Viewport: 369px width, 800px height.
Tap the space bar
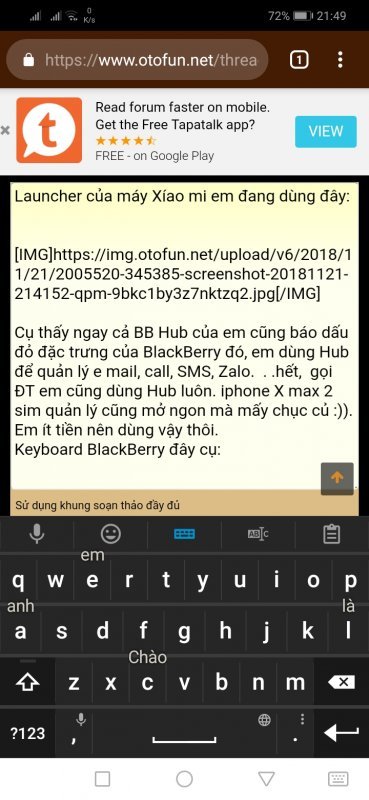[x=184, y=733]
